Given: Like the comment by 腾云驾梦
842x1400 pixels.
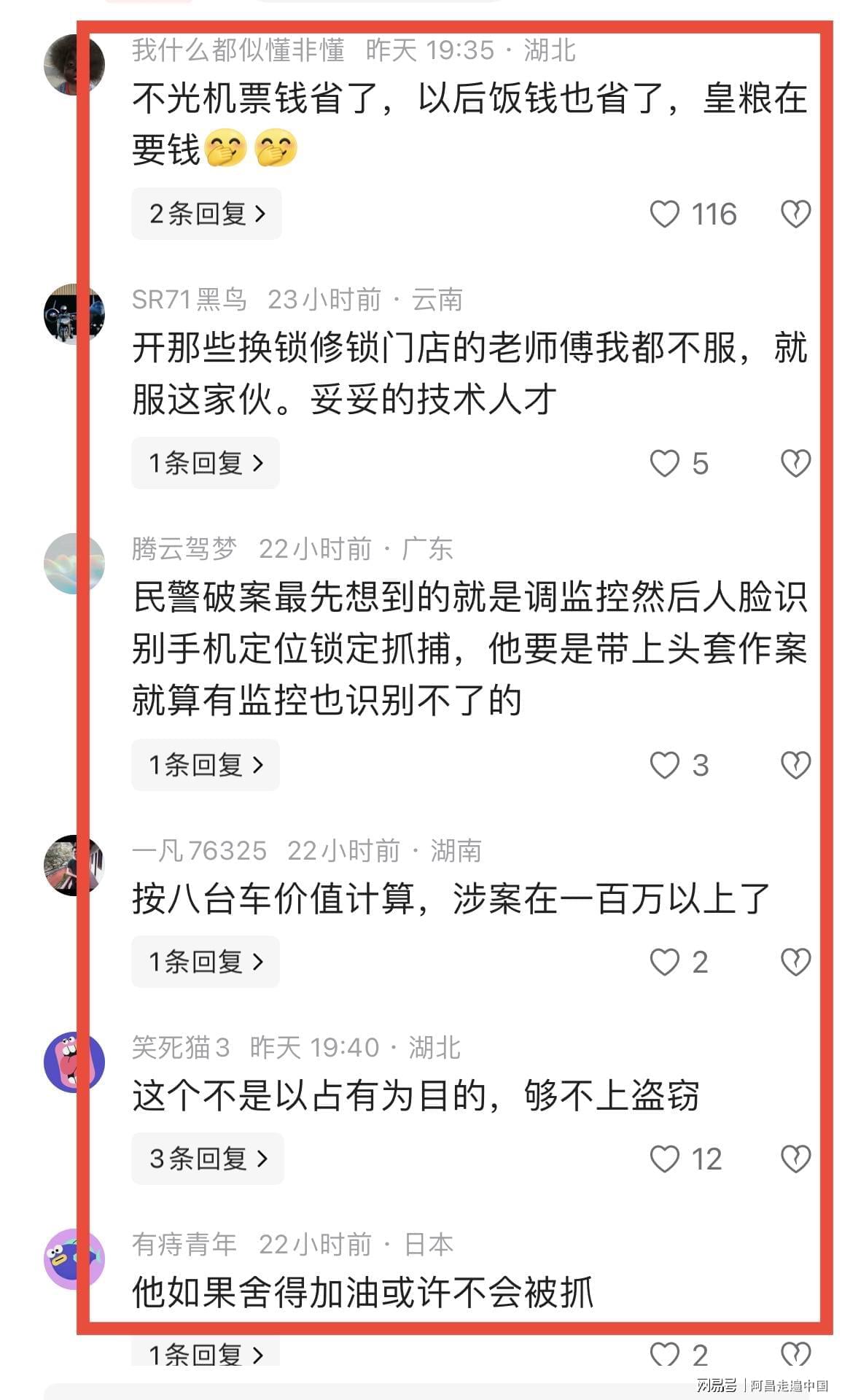Looking at the screenshot, I should click(664, 766).
